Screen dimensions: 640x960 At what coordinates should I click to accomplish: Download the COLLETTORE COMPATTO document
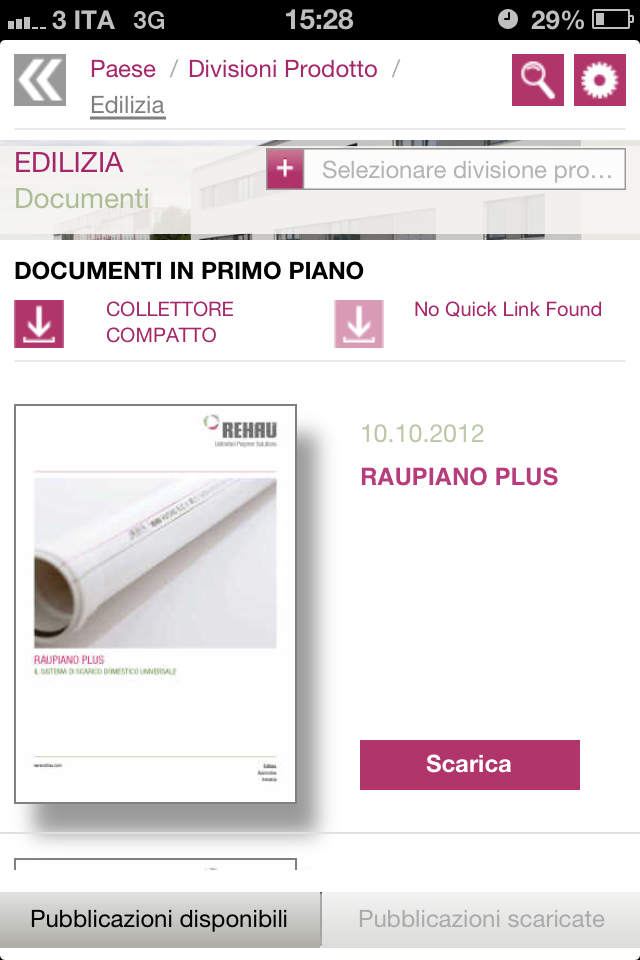tap(39, 323)
